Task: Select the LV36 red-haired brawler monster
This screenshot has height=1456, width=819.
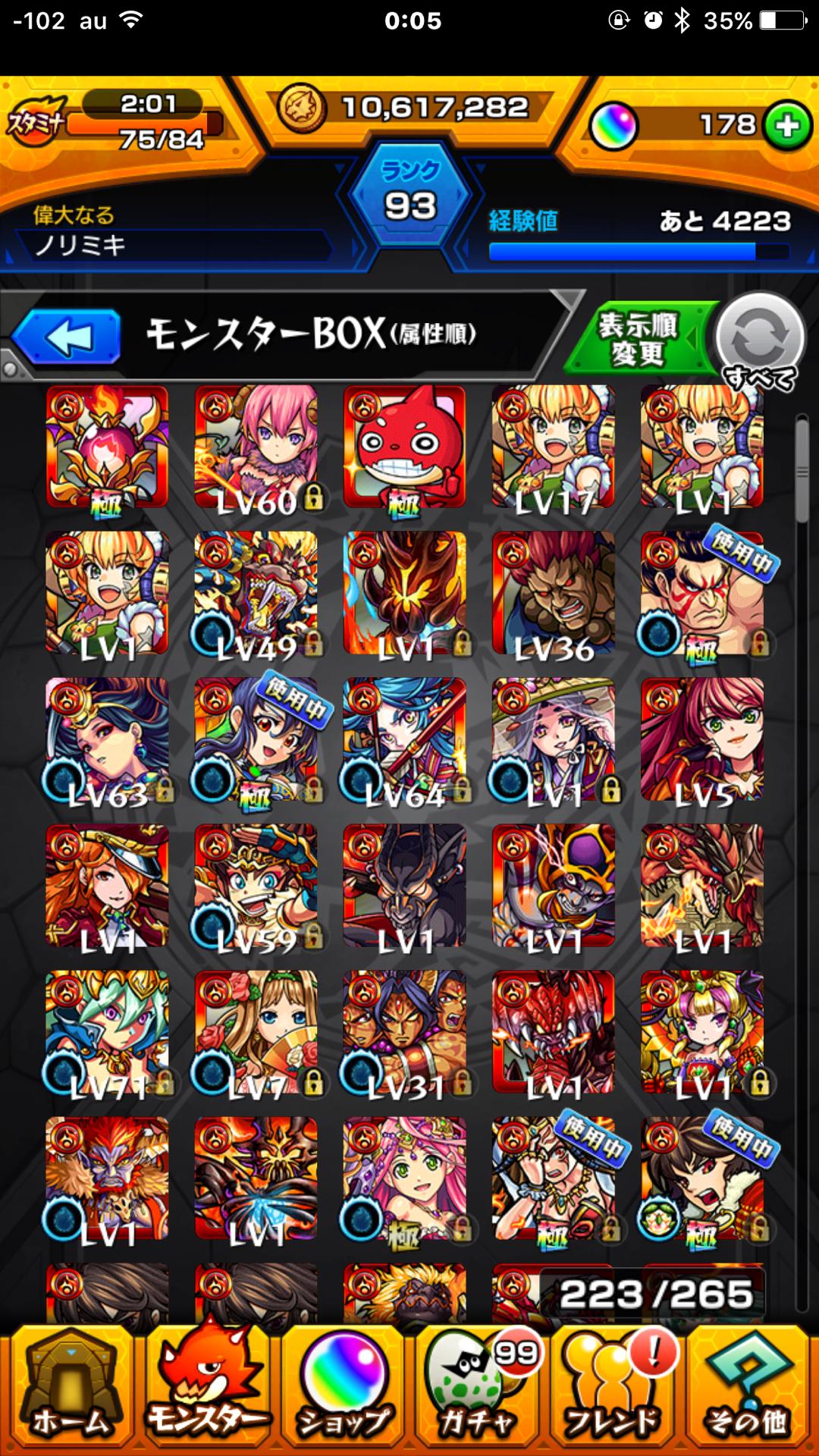Action: [x=554, y=593]
